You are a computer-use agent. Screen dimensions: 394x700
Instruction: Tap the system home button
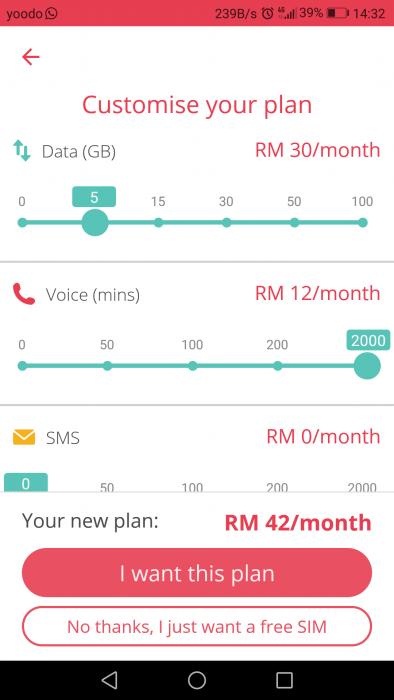[x=197, y=680]
